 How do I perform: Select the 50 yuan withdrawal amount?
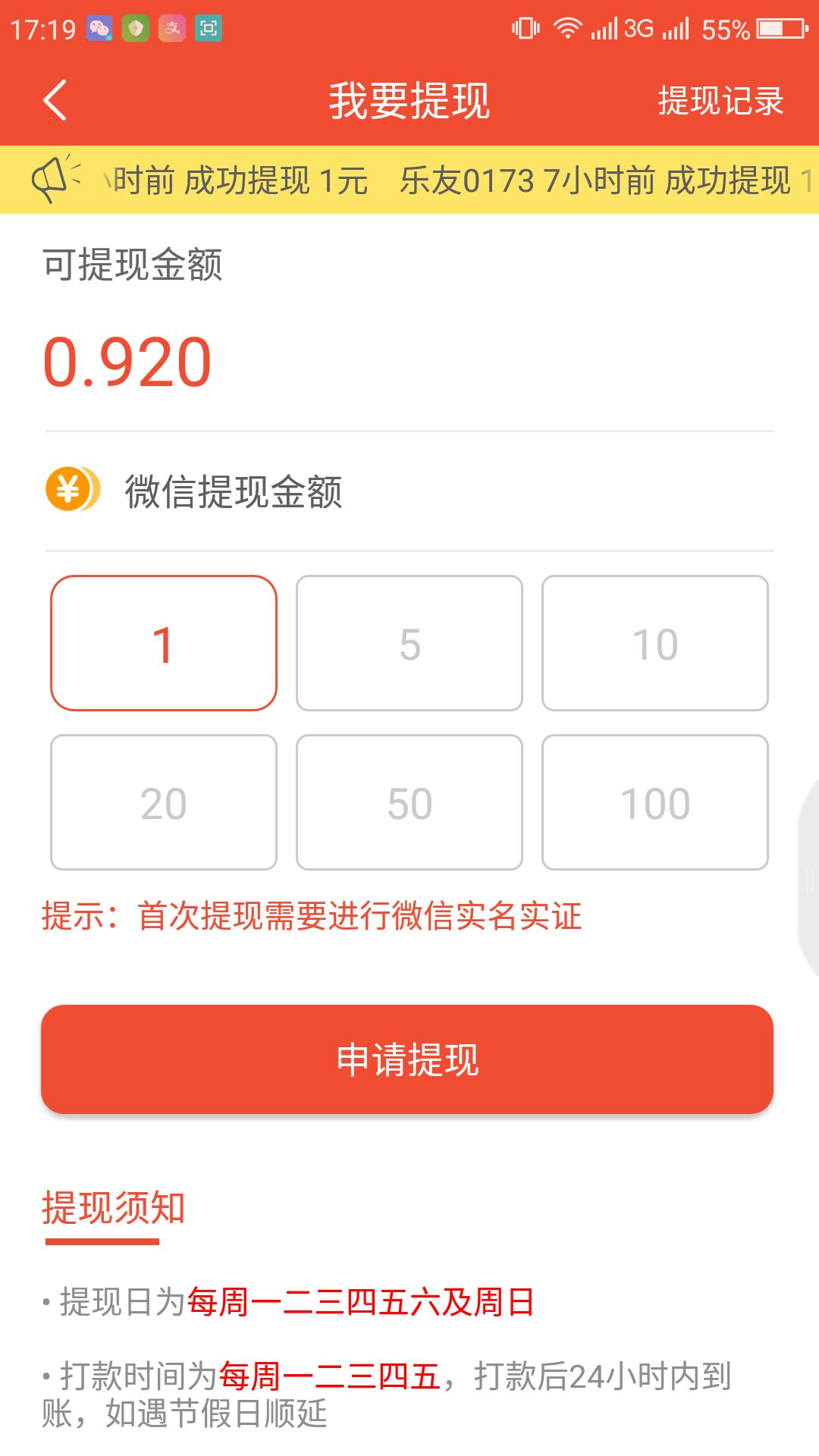coord(409,801)
